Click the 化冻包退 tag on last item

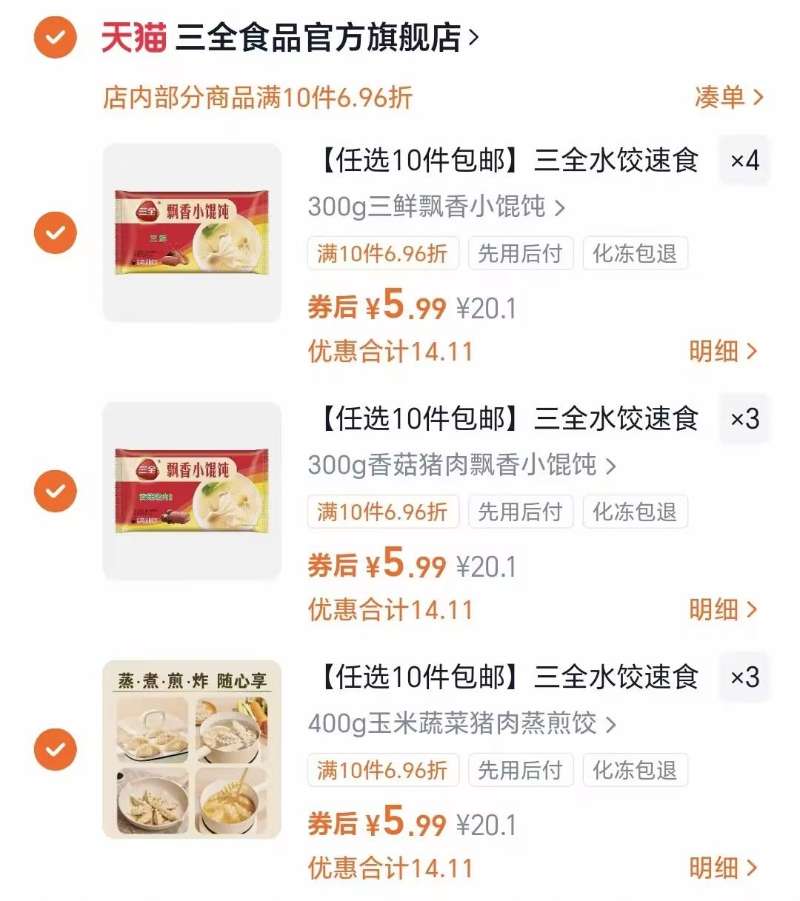tap(636, 770)
